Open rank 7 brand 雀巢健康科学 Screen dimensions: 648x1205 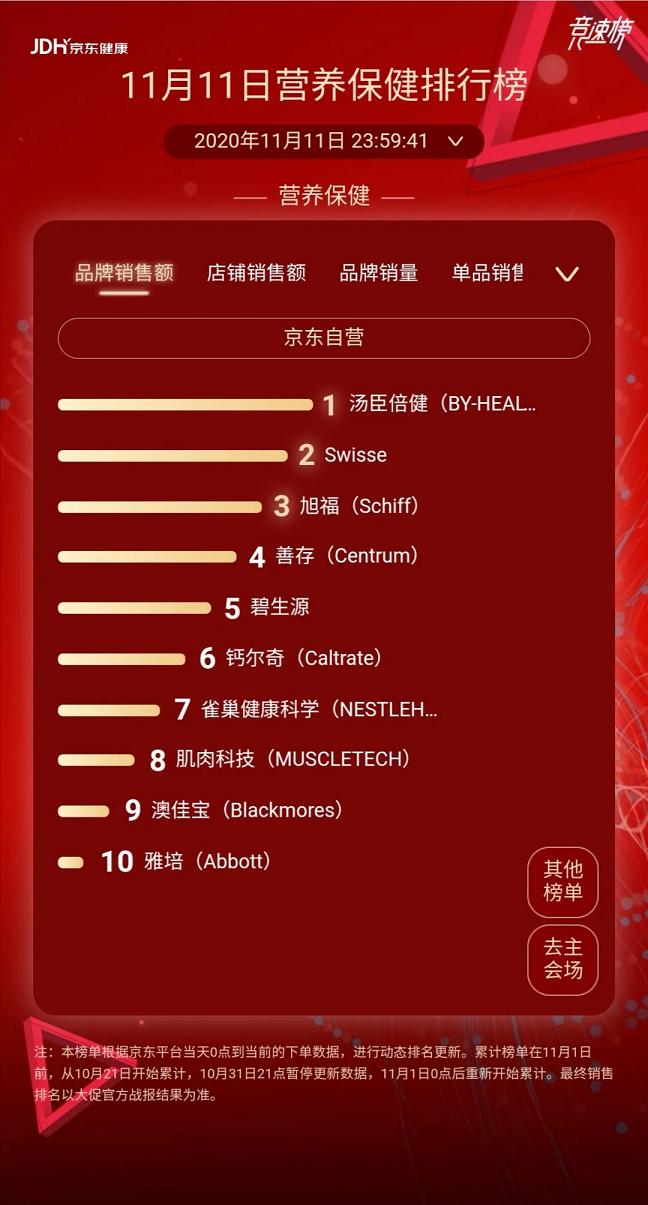[x=319, y=709]
